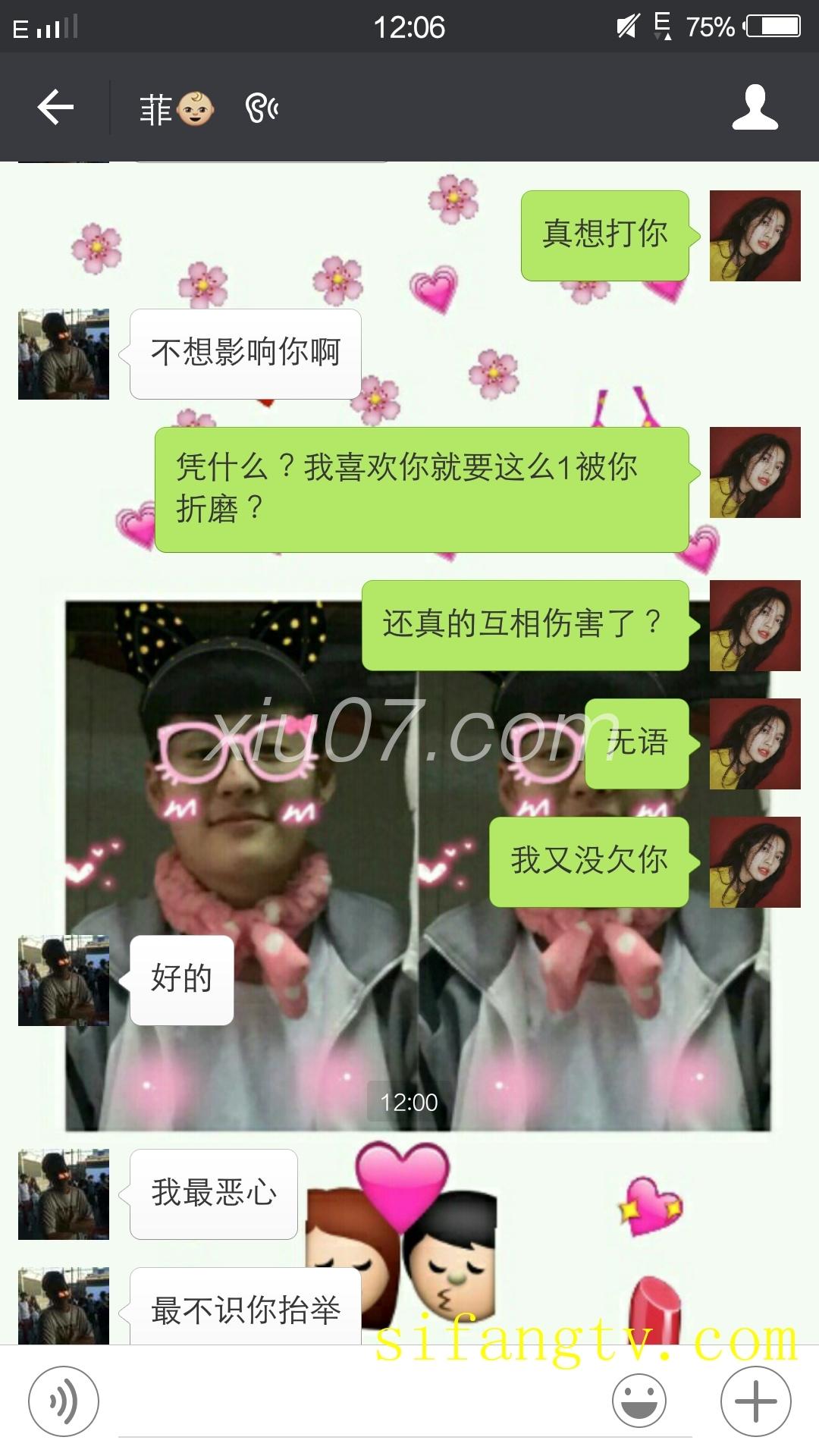Screen dimensions: 819x1456
Task: Go back from the chat with 菲
Action: point(55,107)
